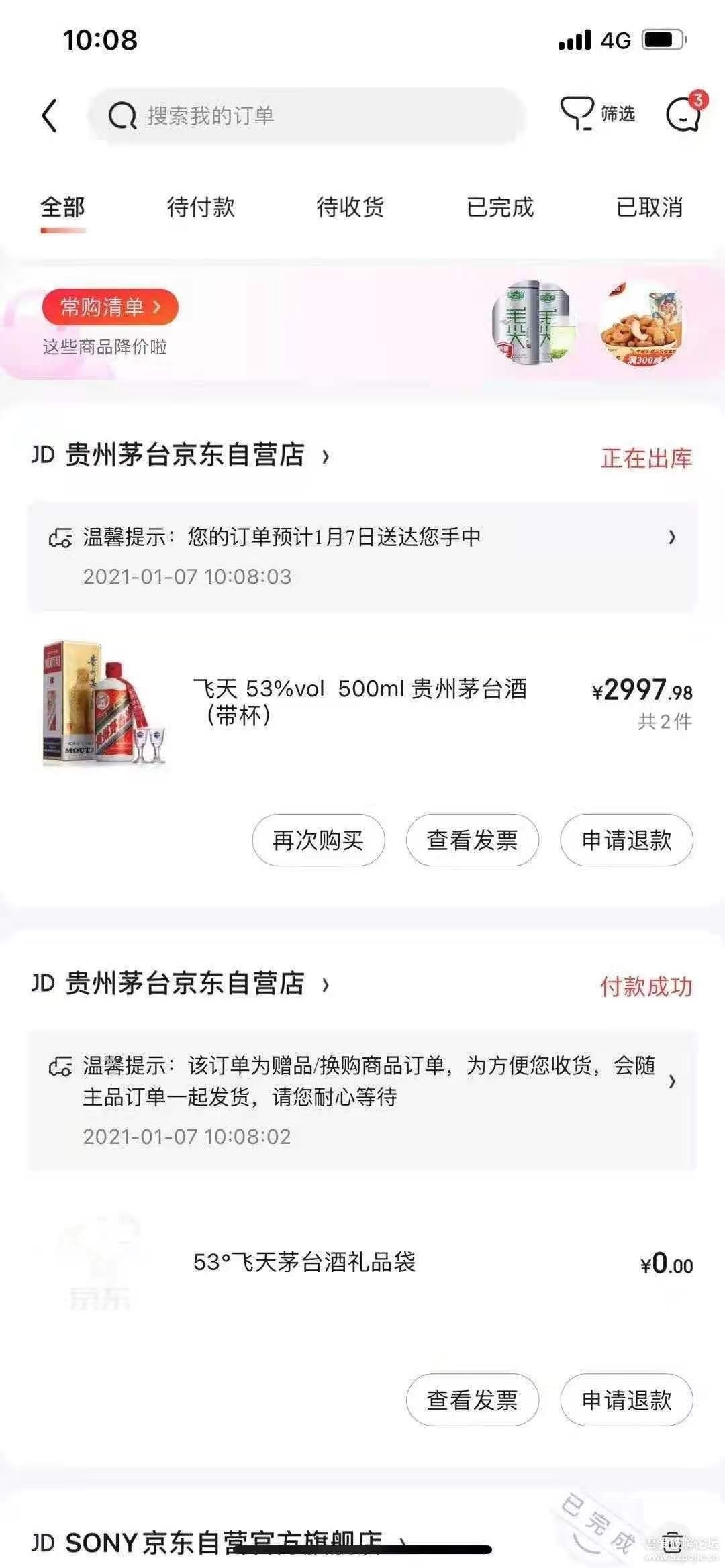The image size is (725, 1568).
Task: Tap 再次购买 to buy again
Action: click(x=318, y=840)
